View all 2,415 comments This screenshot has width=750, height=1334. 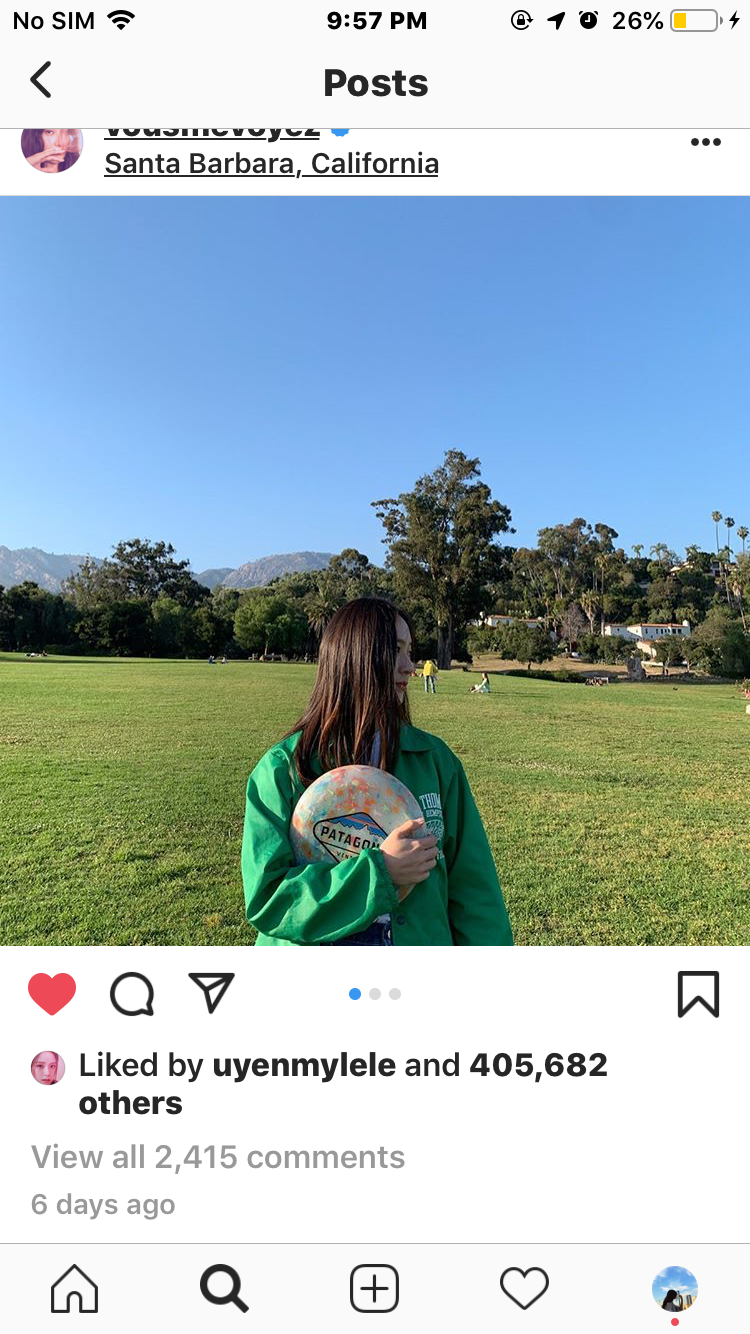(218, 1157)
